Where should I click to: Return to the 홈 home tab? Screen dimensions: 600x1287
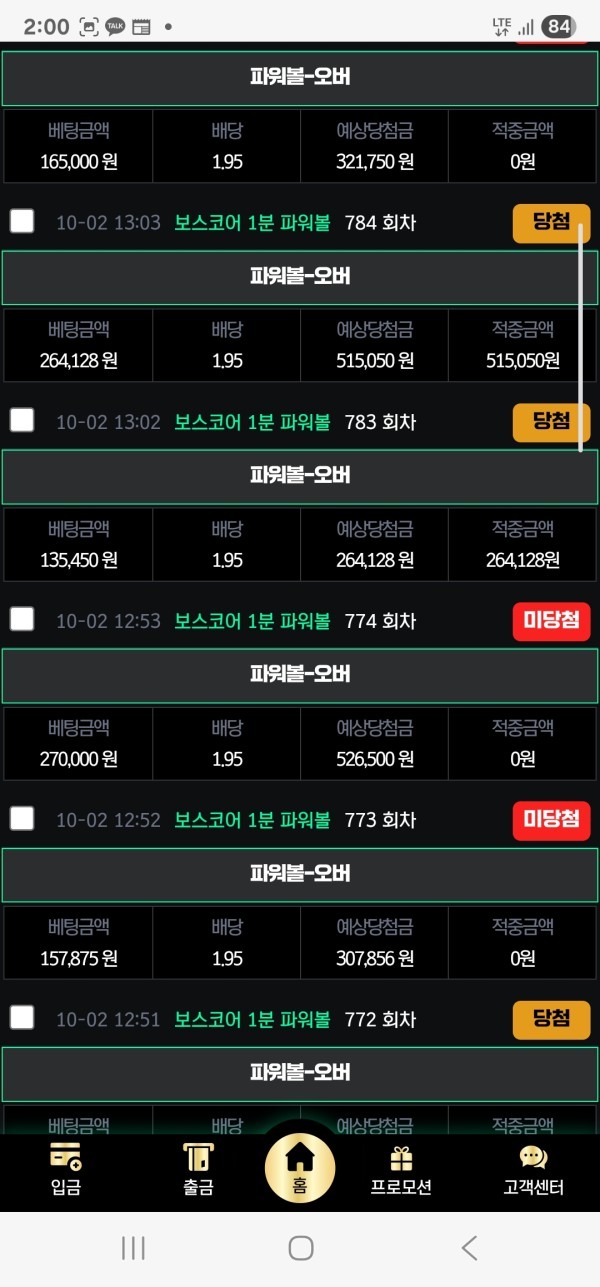point(300,1168)
